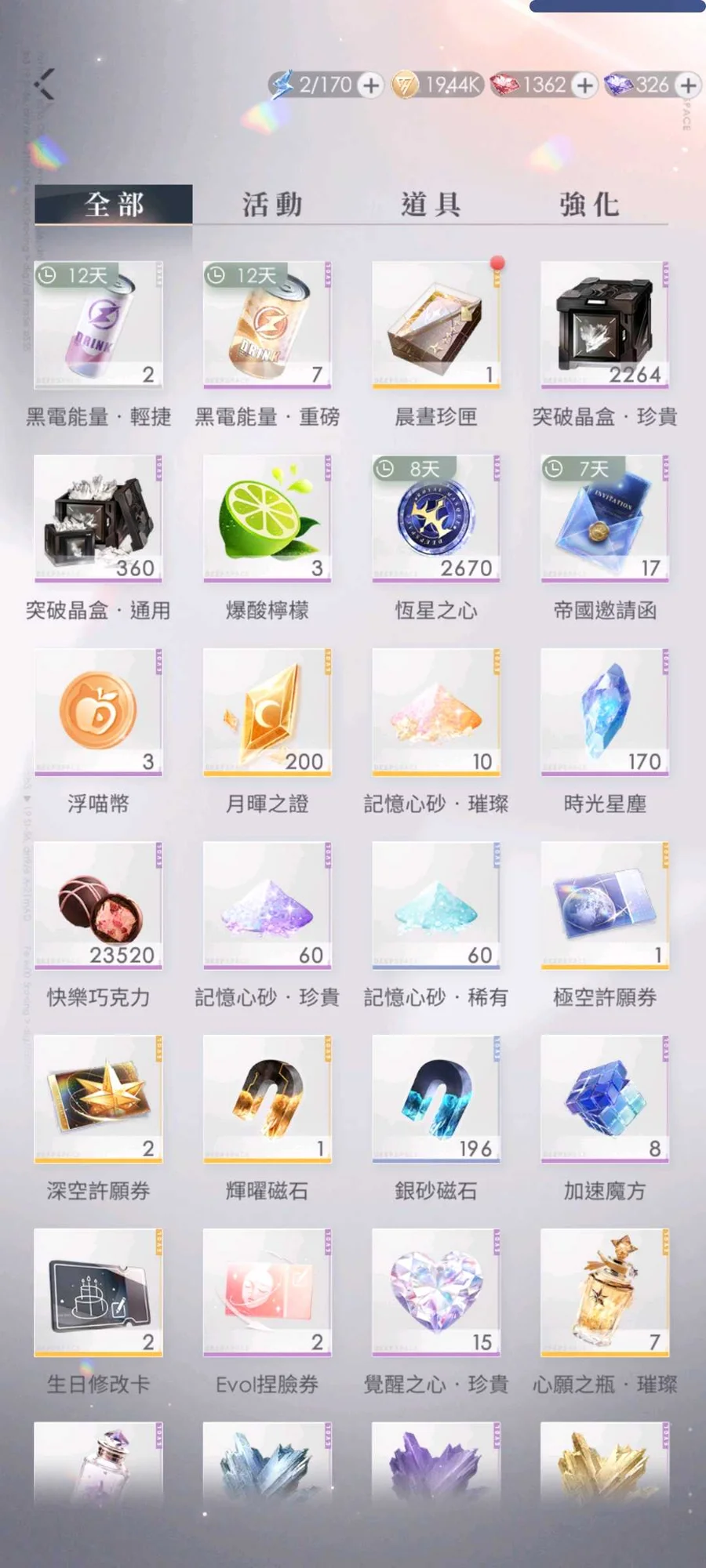Screen dimensions: 706x1568
Task: Select the 月暉之證 item
Action: coord(267,713)
